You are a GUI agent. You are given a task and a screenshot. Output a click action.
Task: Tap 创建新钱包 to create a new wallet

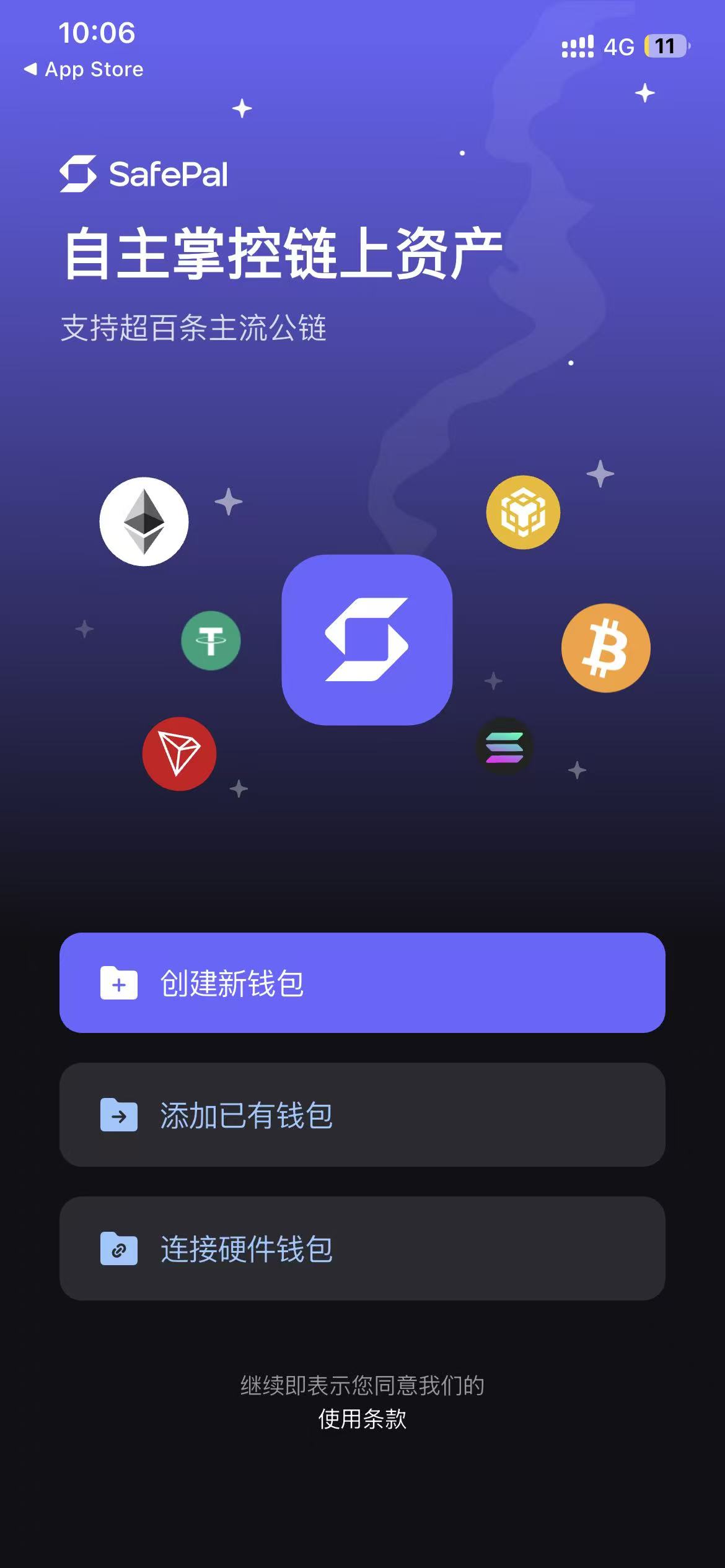click(362, 983)
